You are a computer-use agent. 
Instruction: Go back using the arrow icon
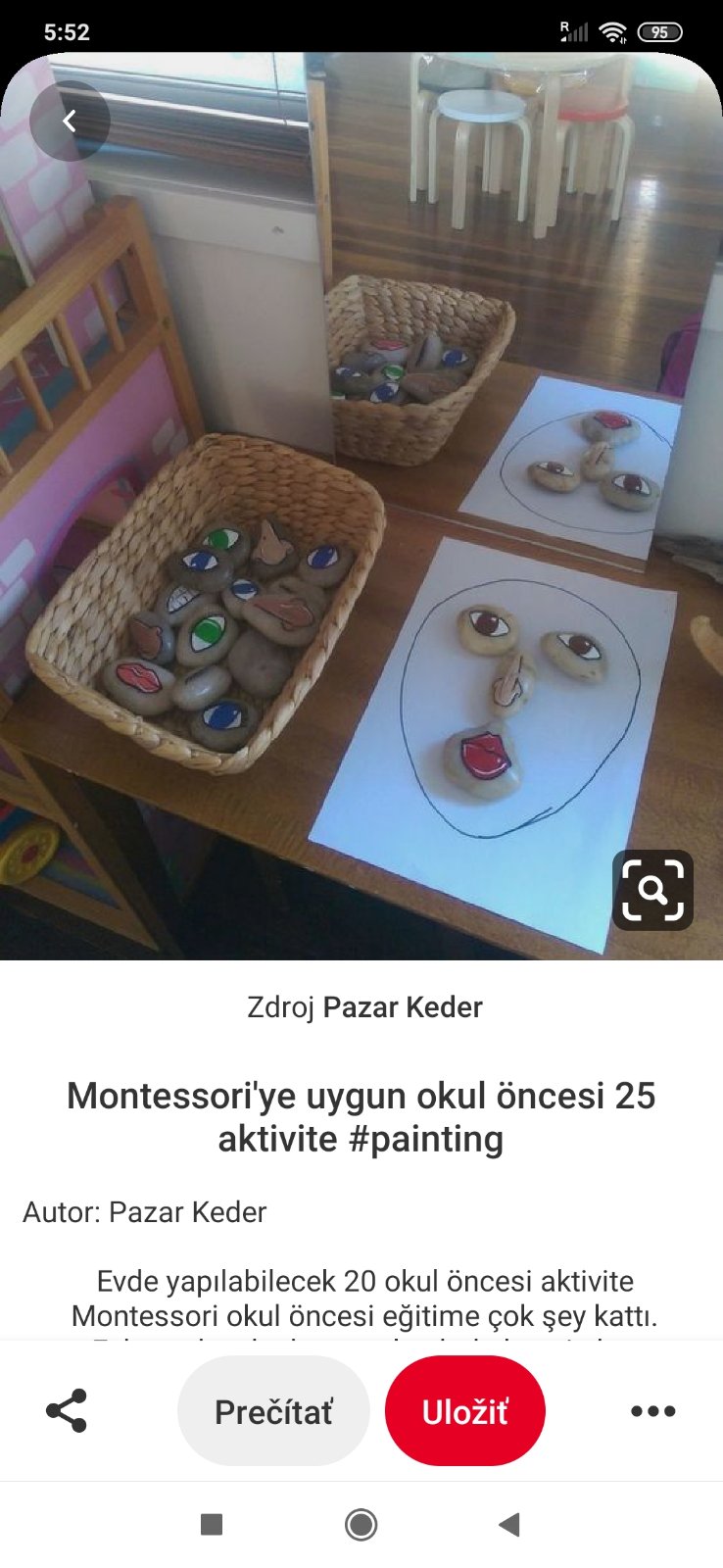tap(70, 121)
